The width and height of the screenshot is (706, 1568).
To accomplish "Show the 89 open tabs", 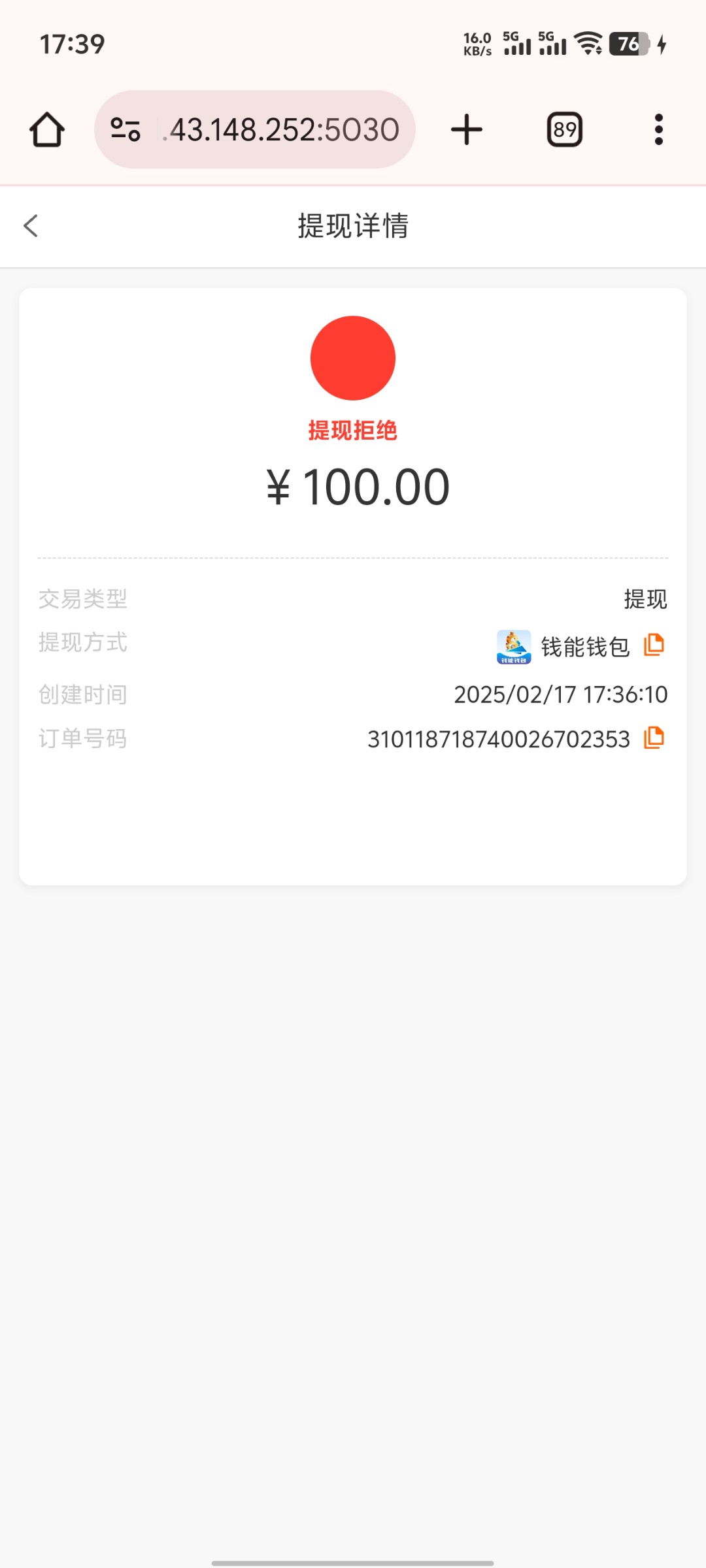I will coord(565,129).
